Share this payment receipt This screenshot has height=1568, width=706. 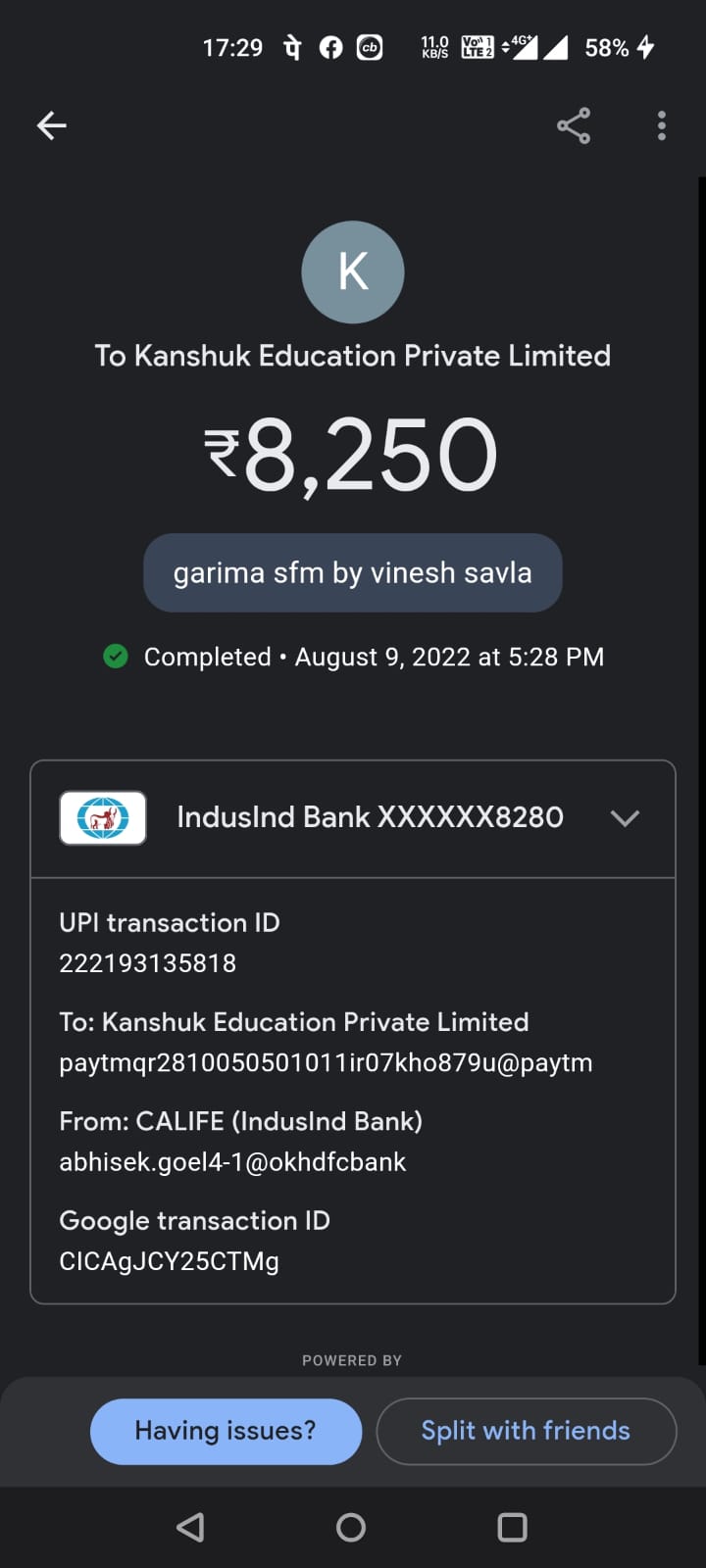574,125
